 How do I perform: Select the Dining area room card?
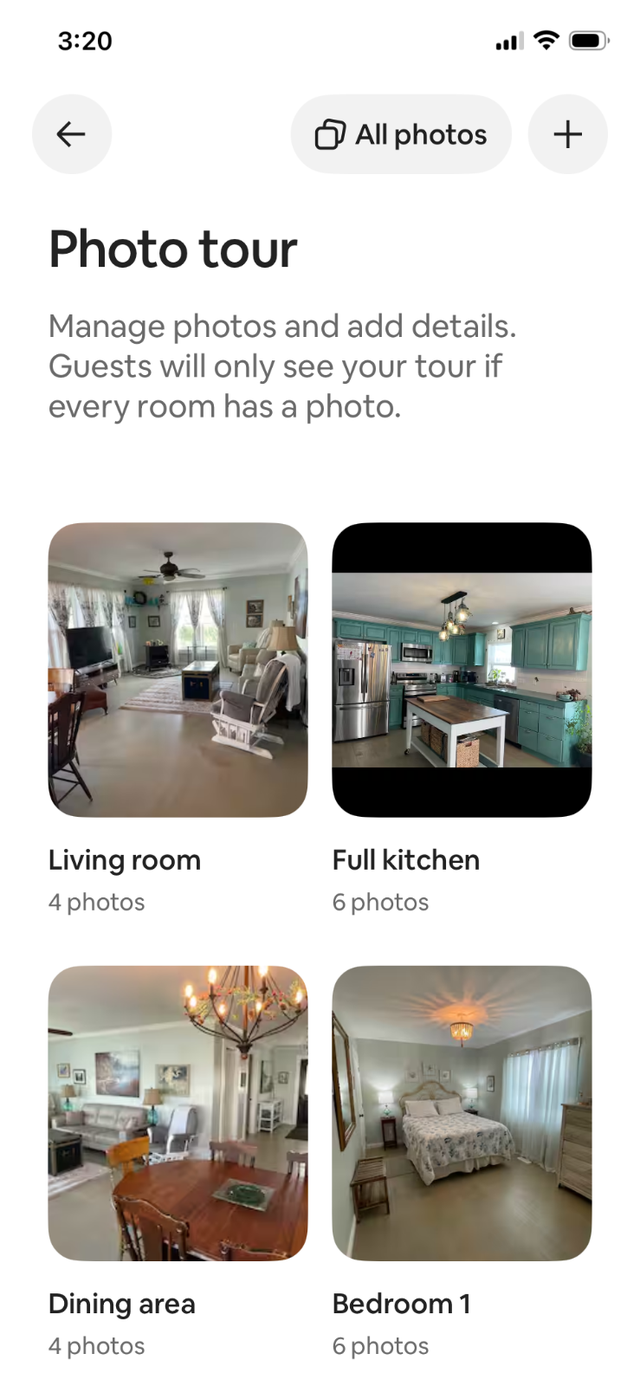pyautogui.click(x=178, y=1112)
